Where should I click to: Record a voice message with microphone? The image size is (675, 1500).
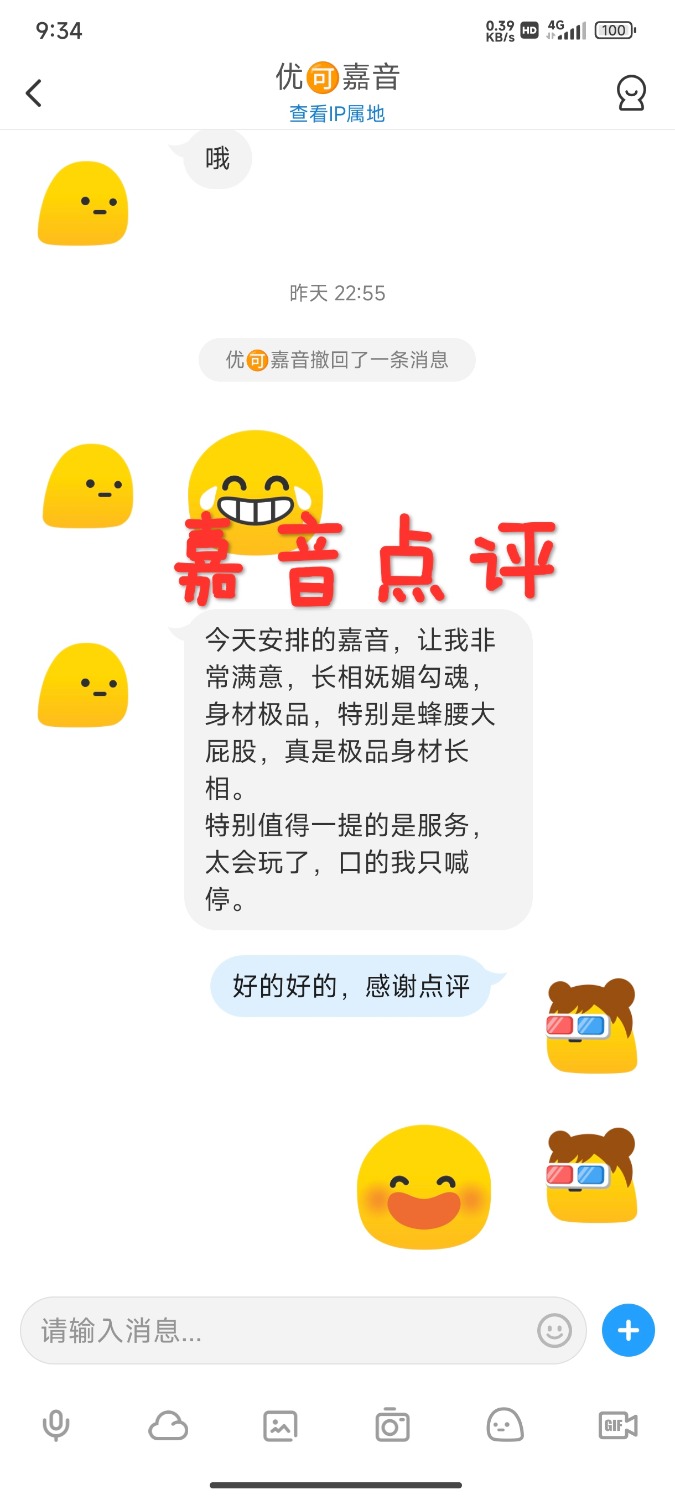pyautogui.click(x=56, y=1425)
